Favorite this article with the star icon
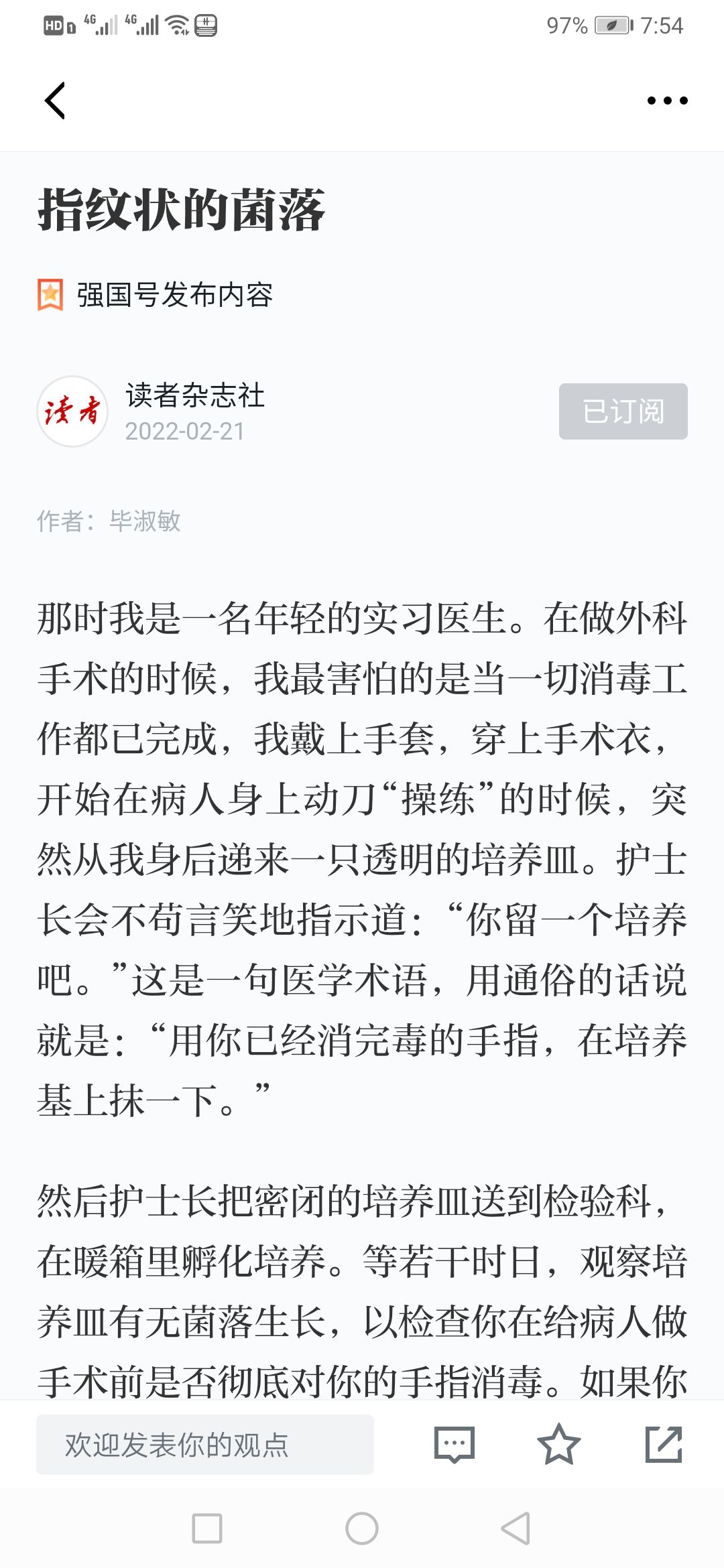This screenshot has height=1568, width=724. coord(558,1445)
